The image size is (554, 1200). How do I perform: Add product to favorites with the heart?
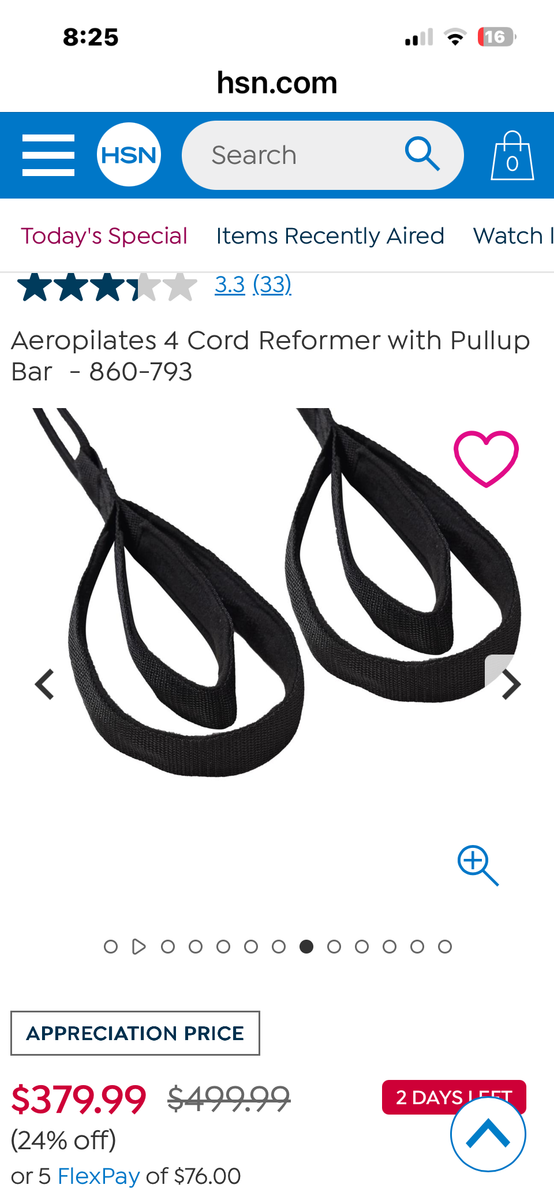[486, 458]
